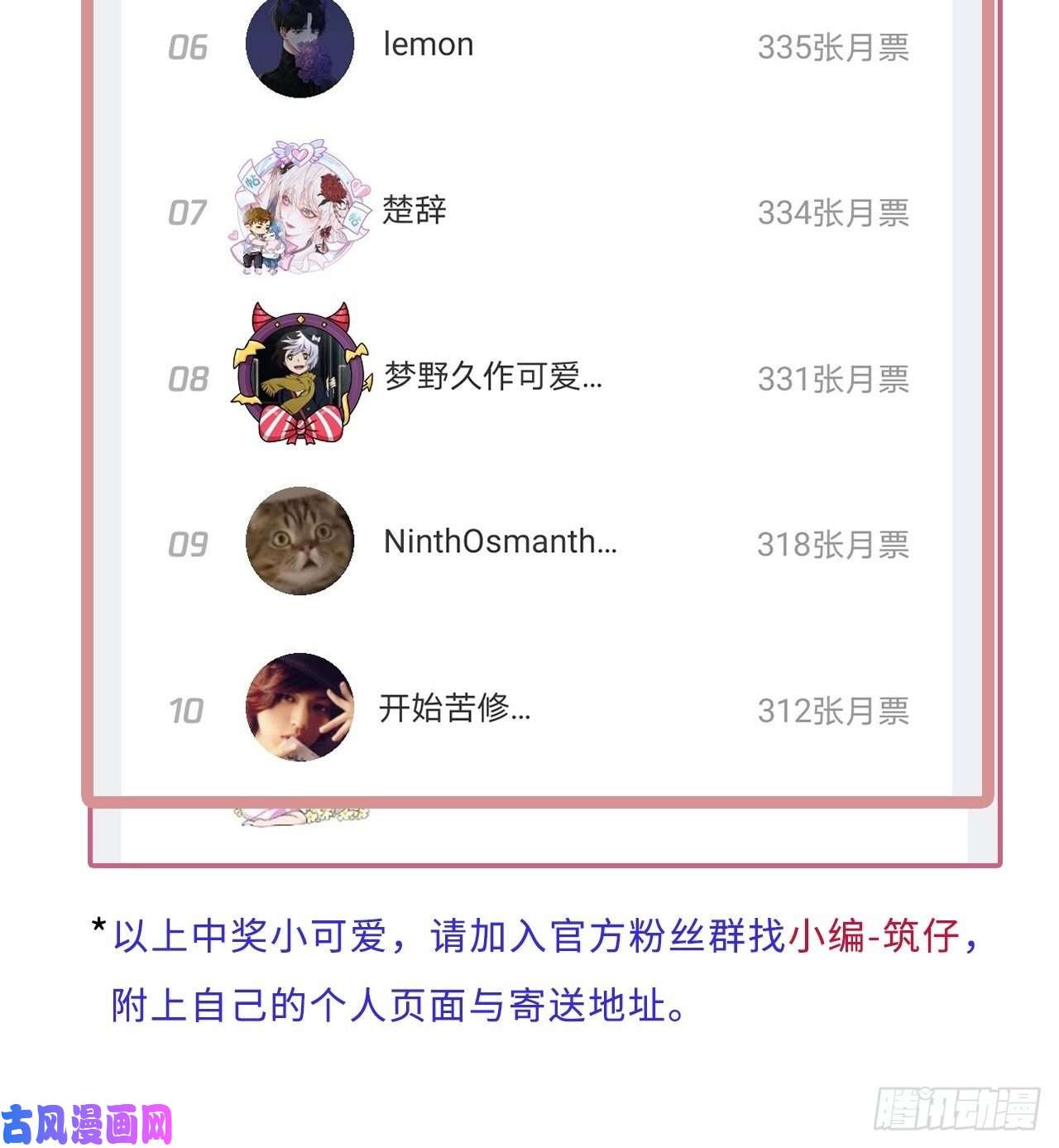Image resolution: width=1059 pixels, height=1148 pixels.
Task: Select the rank number 10 label
Action: [186, 710]
